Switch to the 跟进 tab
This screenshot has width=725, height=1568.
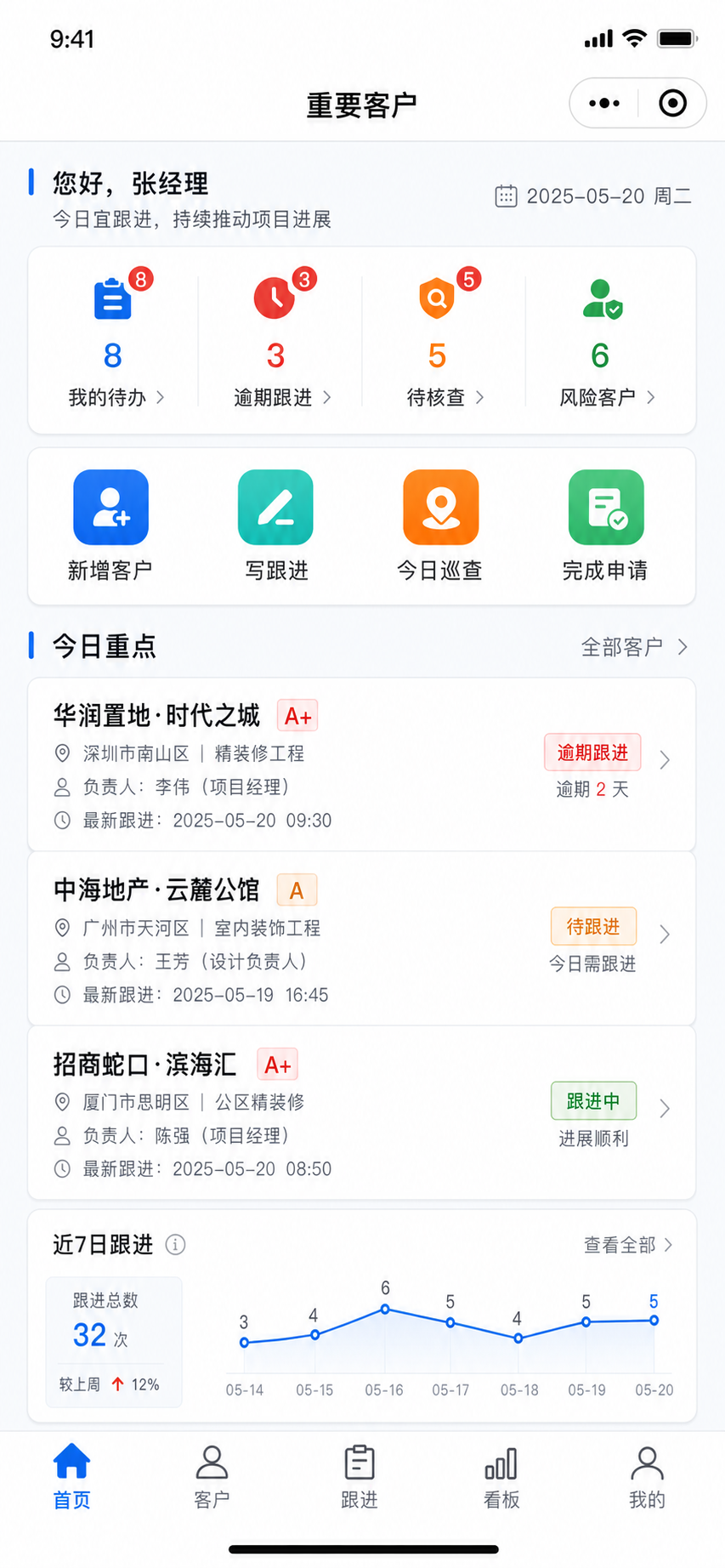(360, 1477)
